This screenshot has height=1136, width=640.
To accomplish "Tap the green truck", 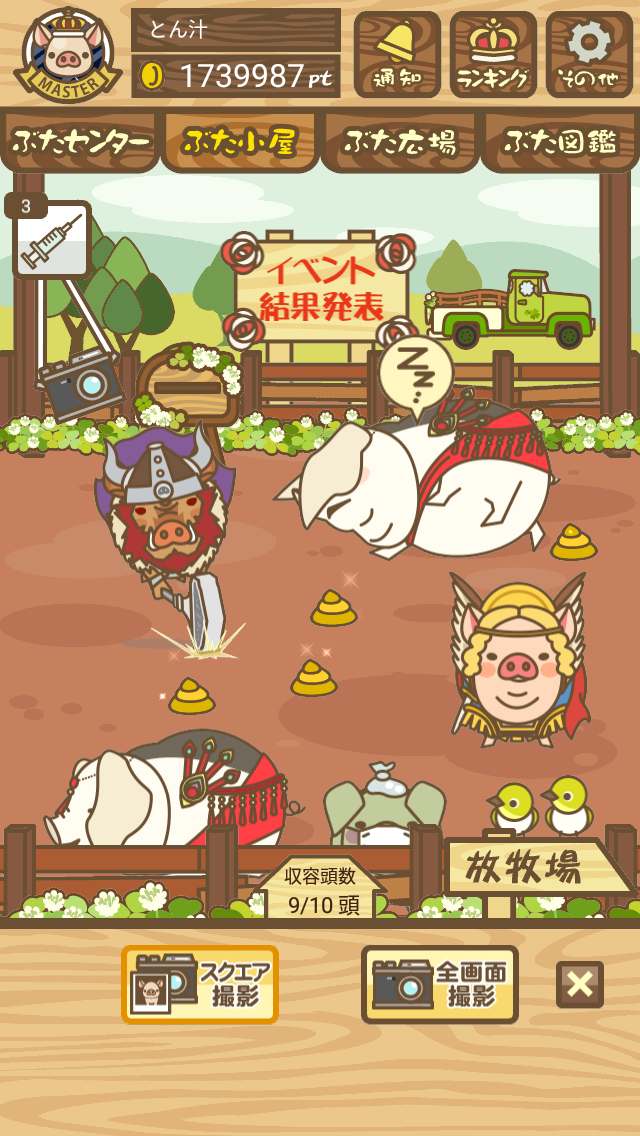I will tap(511, 309).
